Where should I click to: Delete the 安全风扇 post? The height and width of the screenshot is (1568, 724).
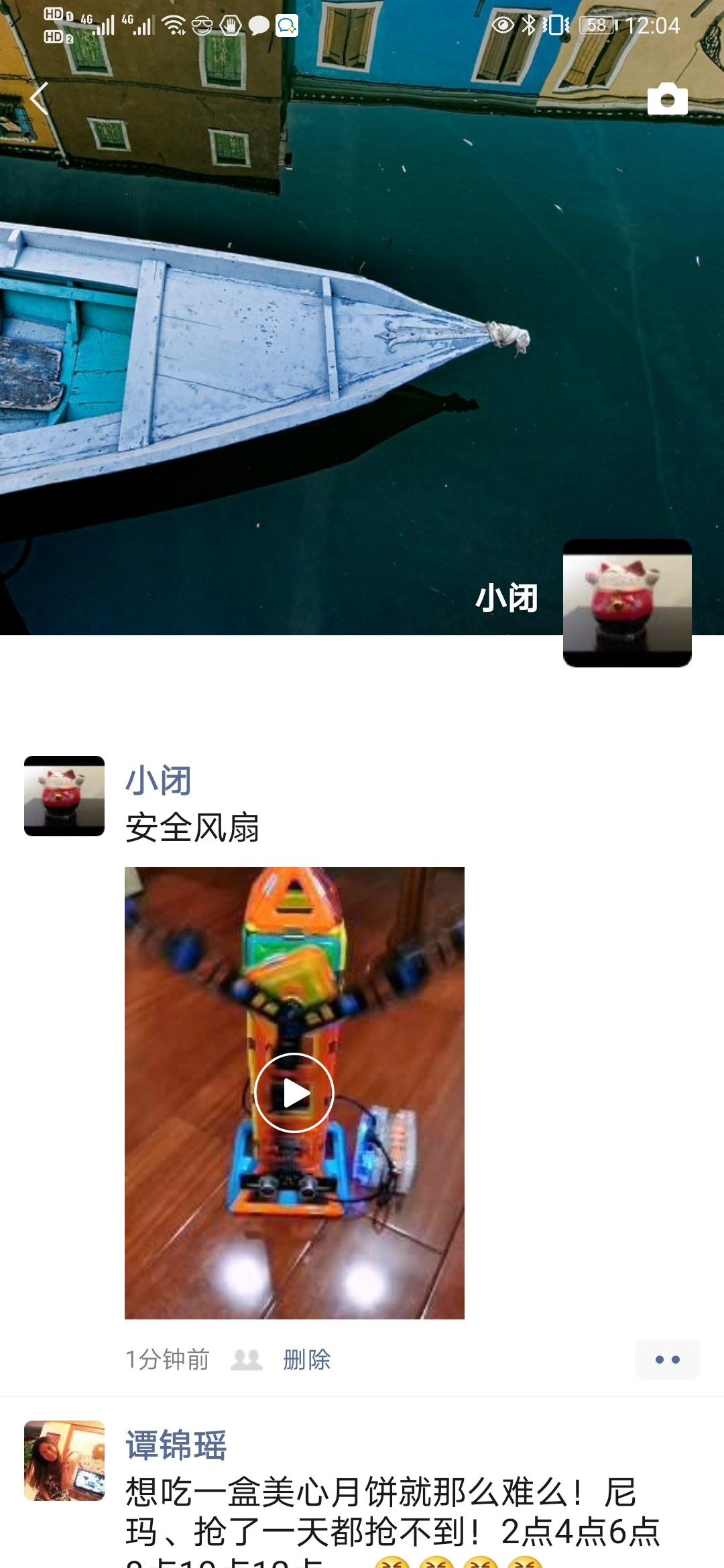tap(307, 1360)
